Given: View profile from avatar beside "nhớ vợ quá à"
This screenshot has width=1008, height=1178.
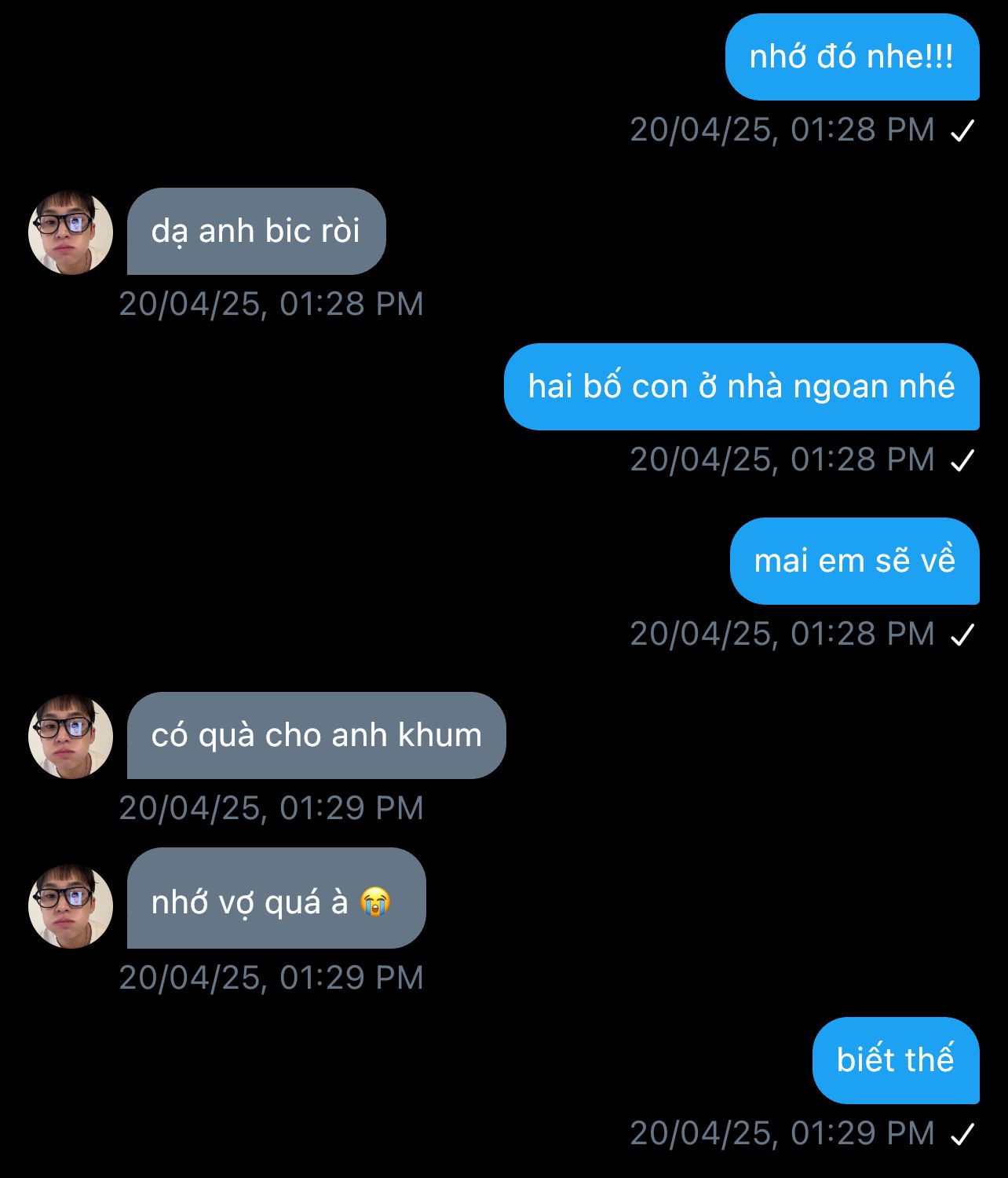Looking at the screenshot, I should tap(71, 906).
